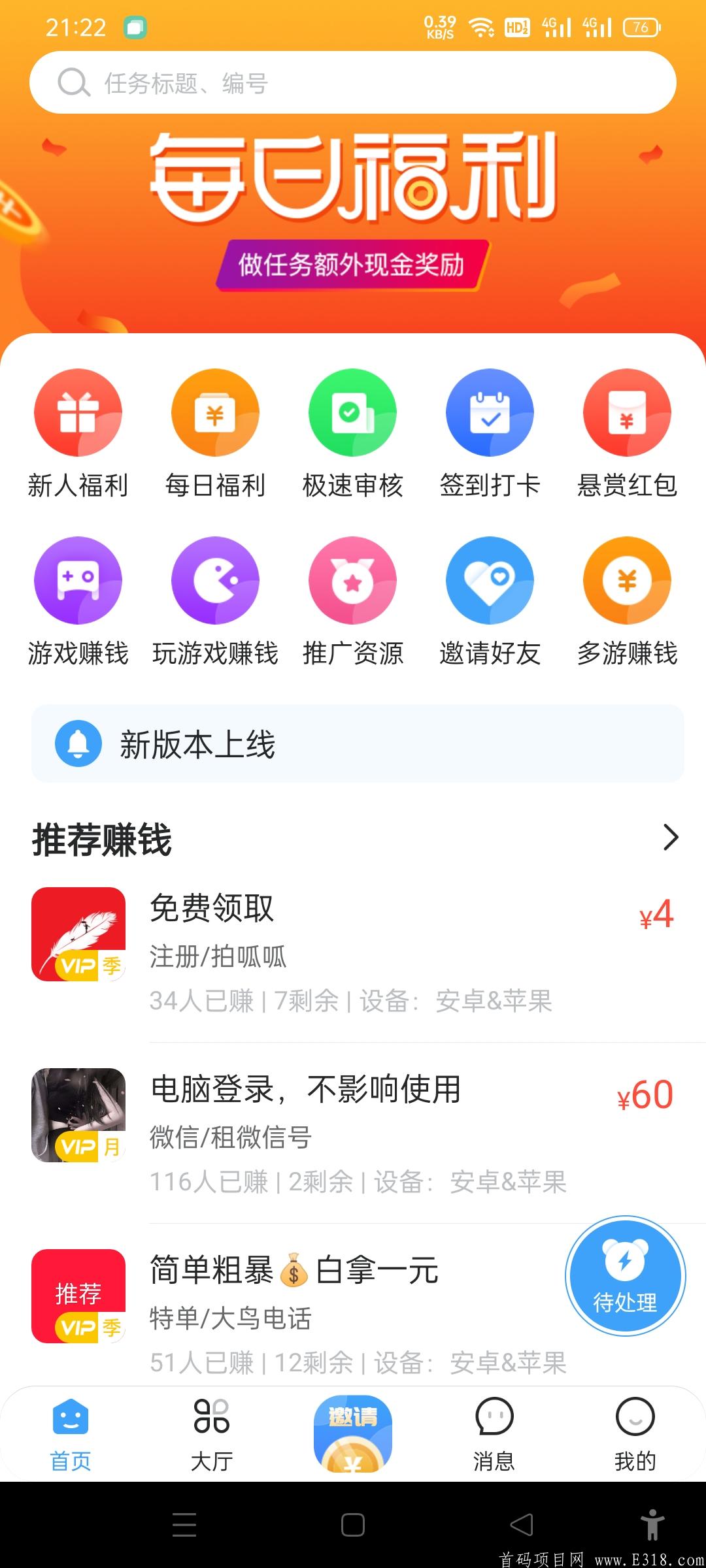Select the 多游赚钱 coin icon
706x1568 pixels.
626,580
